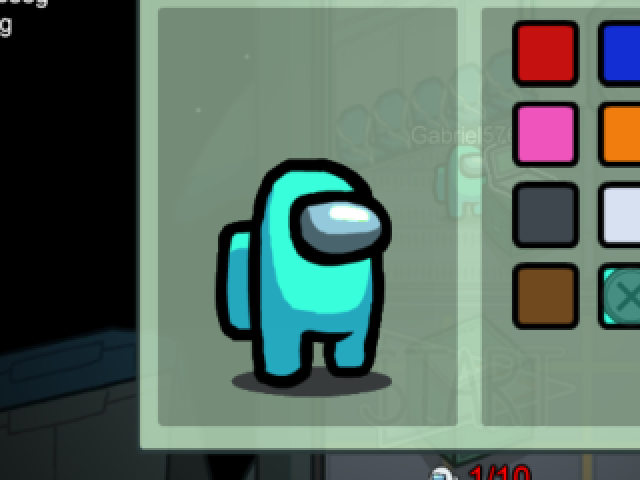Select the brown color swatch

click(545, 295)
